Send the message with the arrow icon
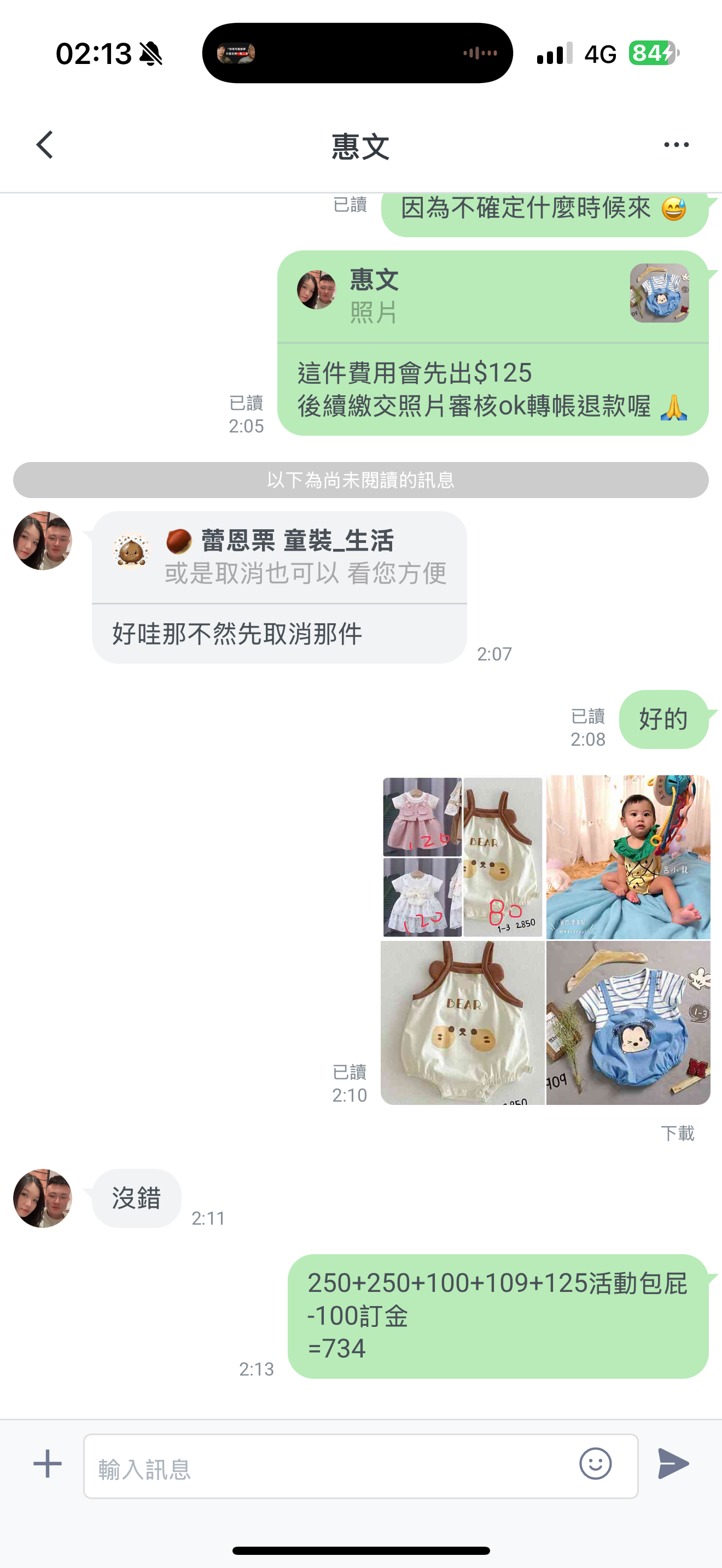Screen dimensions: 722x1568 pyautogui.click(x=673, y=1464)
